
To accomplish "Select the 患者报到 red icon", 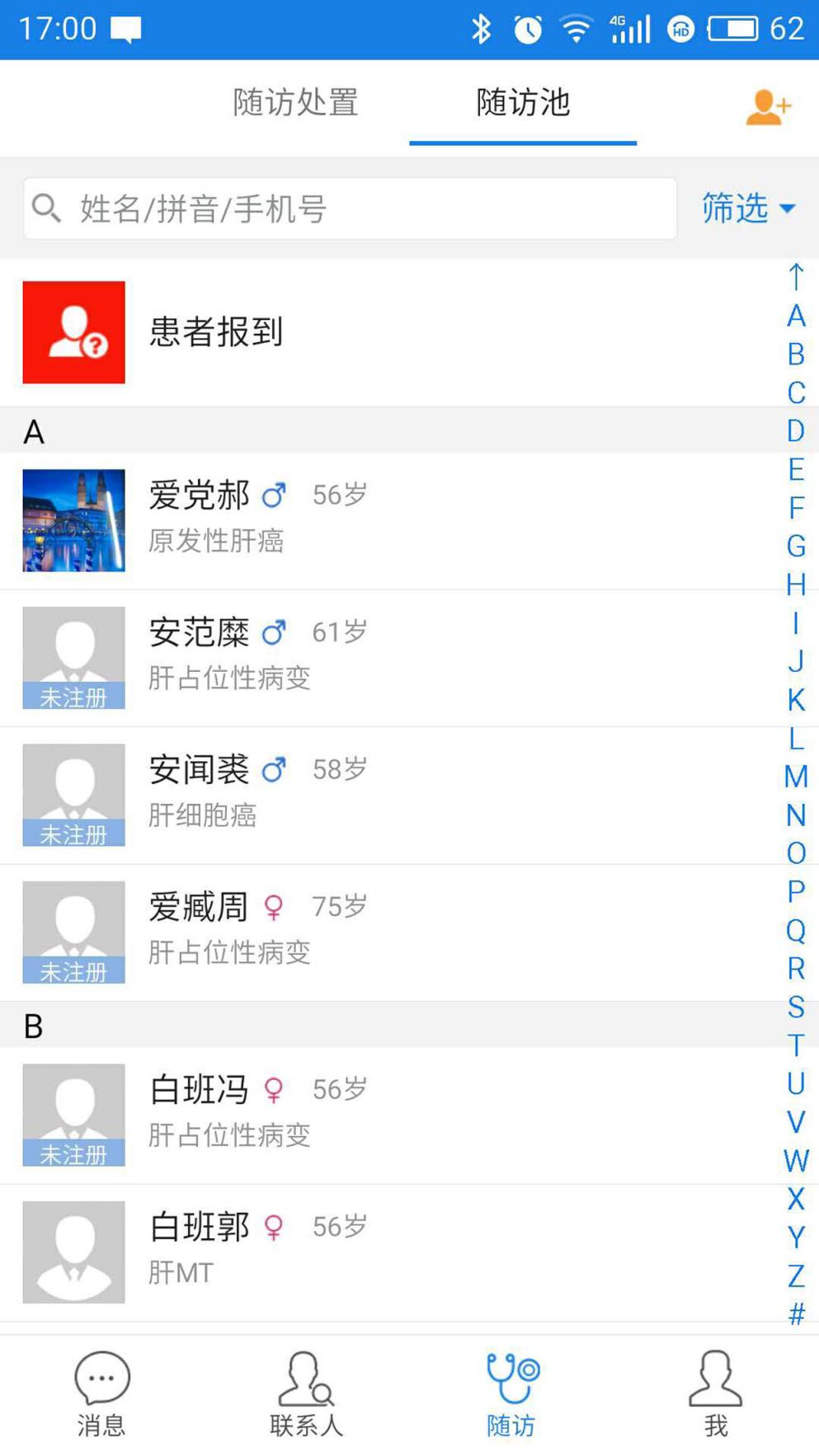I will 73,332.
